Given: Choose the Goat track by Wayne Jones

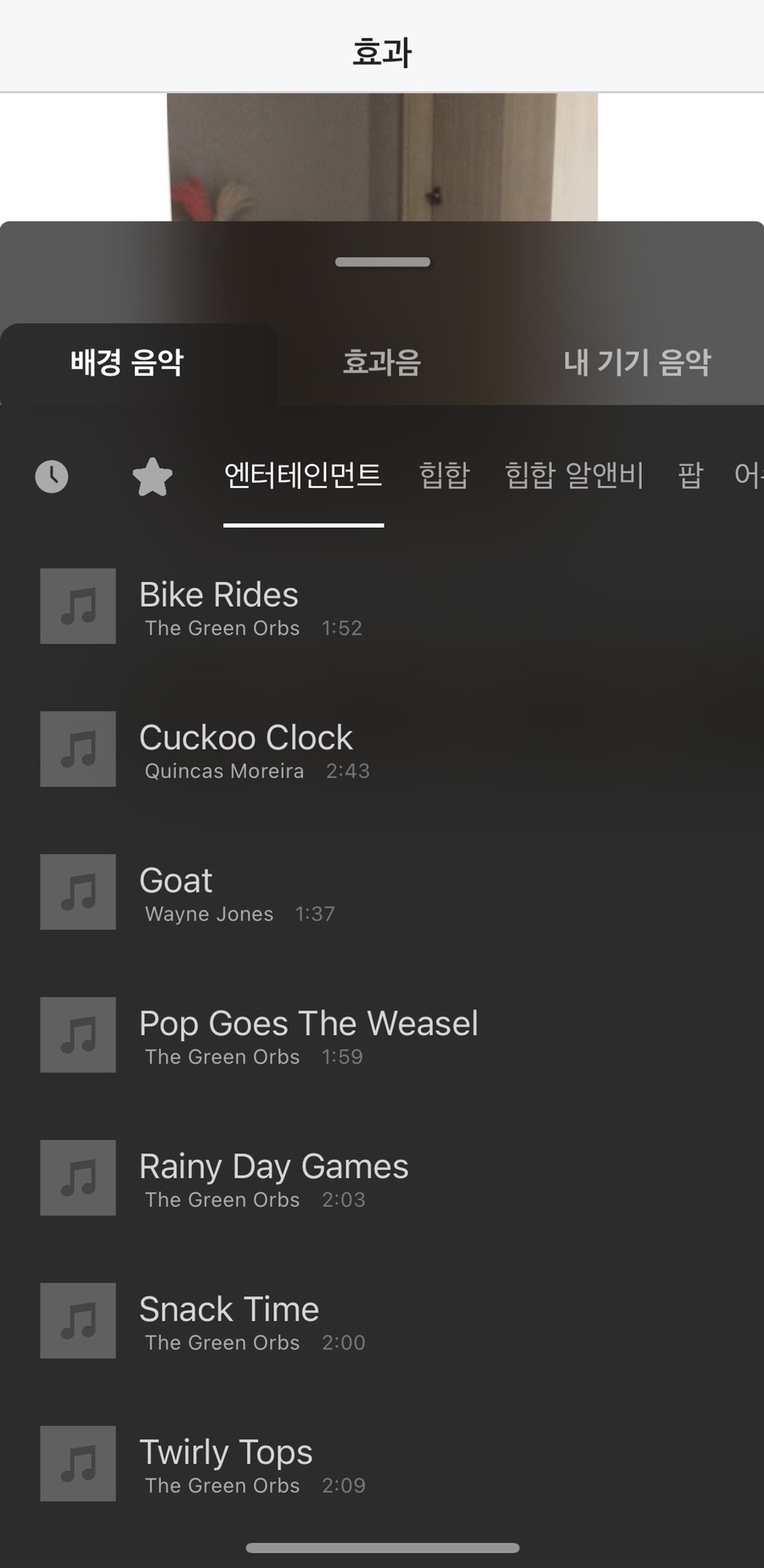Looking at the screenshot, I should [x=382, y=892].
